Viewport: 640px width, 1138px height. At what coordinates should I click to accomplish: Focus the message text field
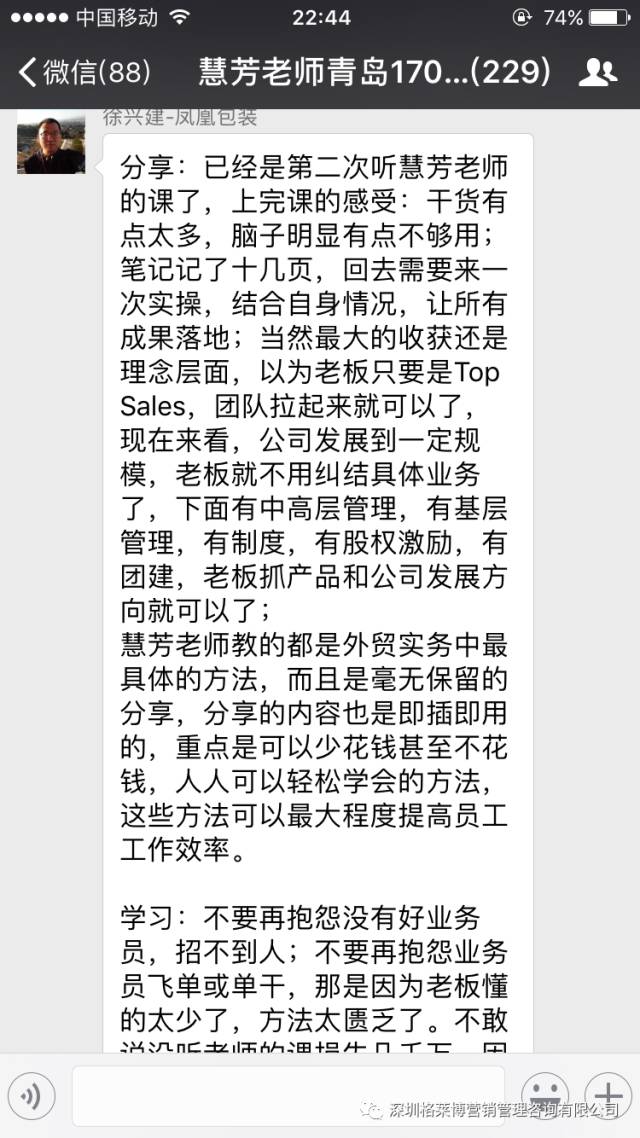click(287, 1096)
